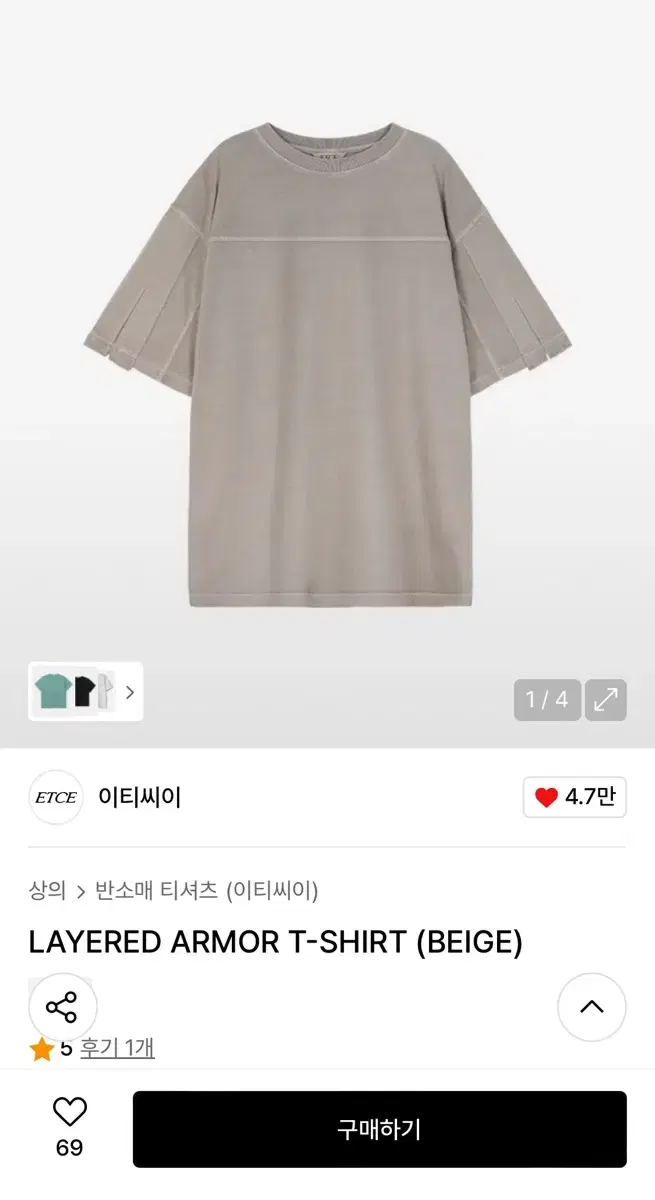Open 반소매 티셔츠 (이티씨이) category
The image size is (655, 1200).
pyautogui.click(x=206, y=890)
